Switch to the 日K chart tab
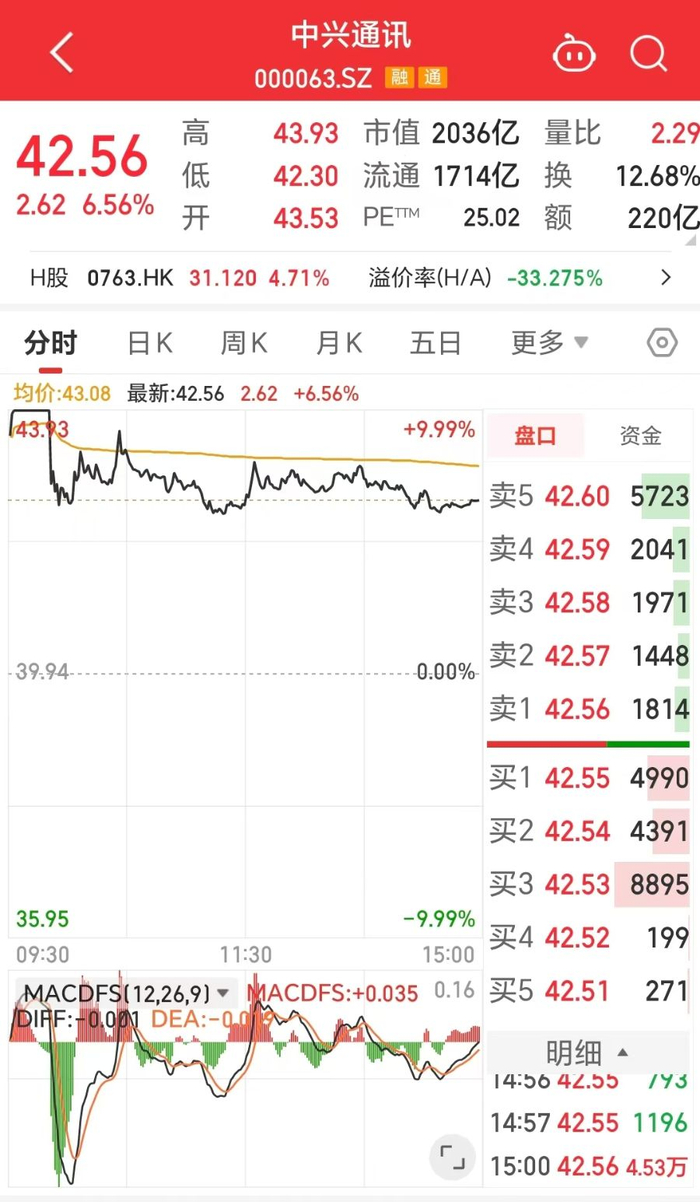700x1202 pixels. [150, 344]
